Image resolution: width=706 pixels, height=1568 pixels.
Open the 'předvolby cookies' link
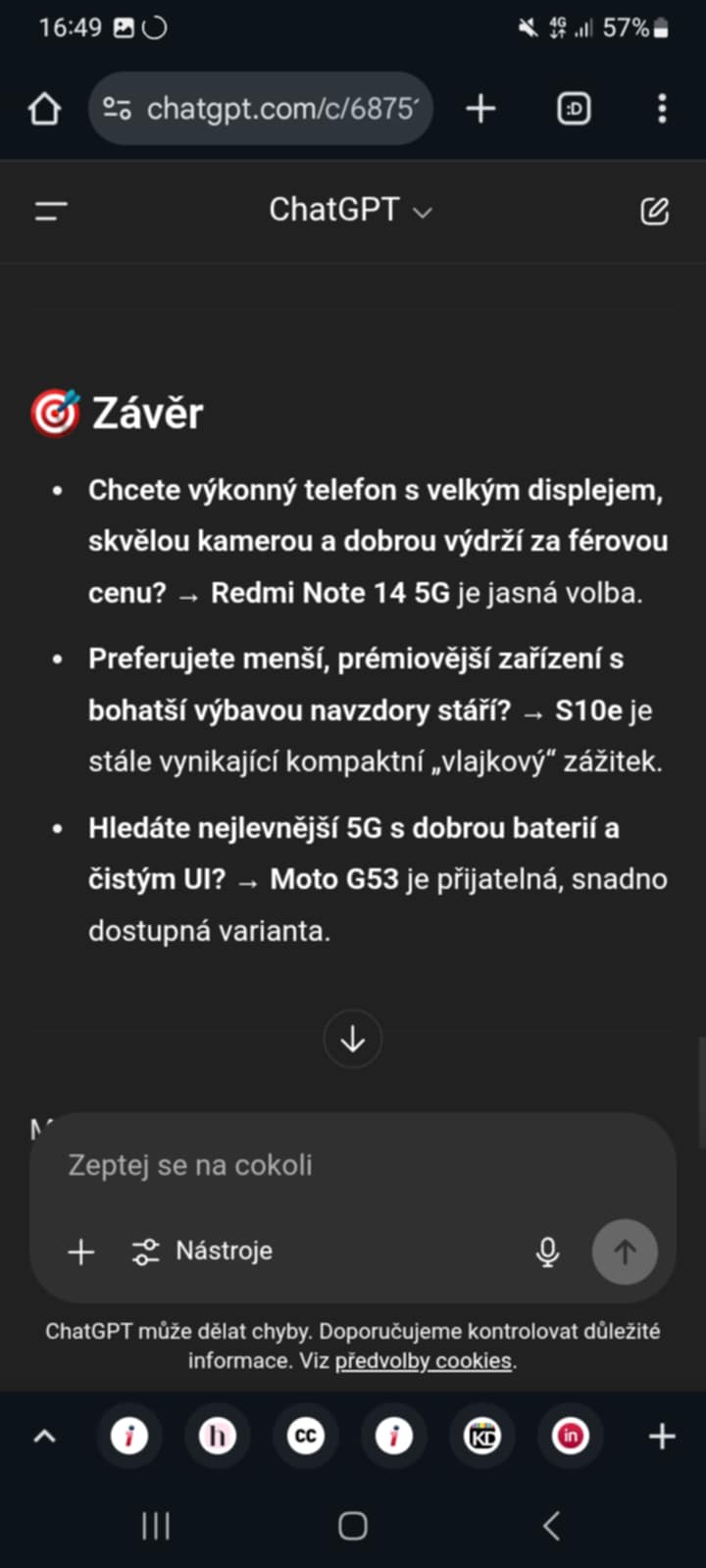point(424,1361)
